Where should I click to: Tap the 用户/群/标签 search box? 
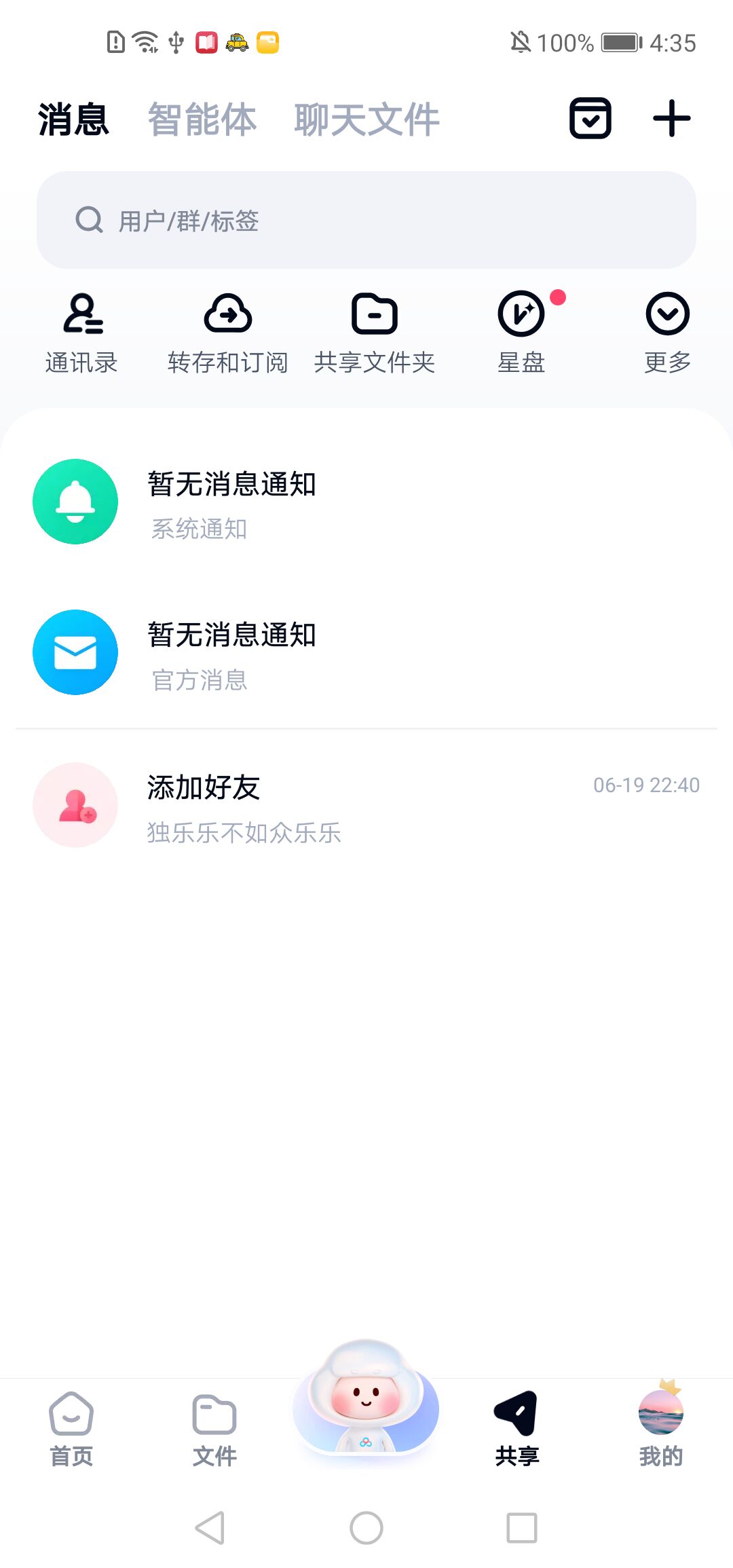click(366, 220)
